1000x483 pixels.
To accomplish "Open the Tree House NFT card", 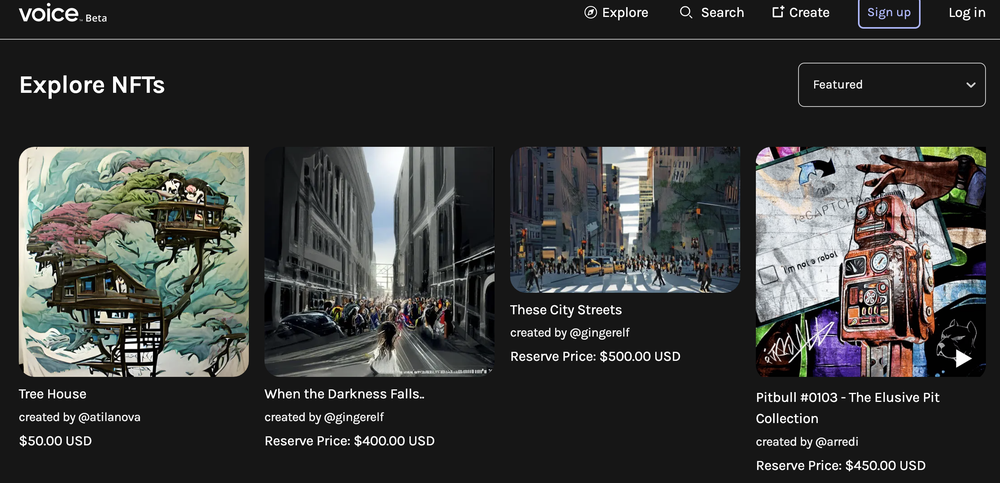I will click(x=134, y=262).
